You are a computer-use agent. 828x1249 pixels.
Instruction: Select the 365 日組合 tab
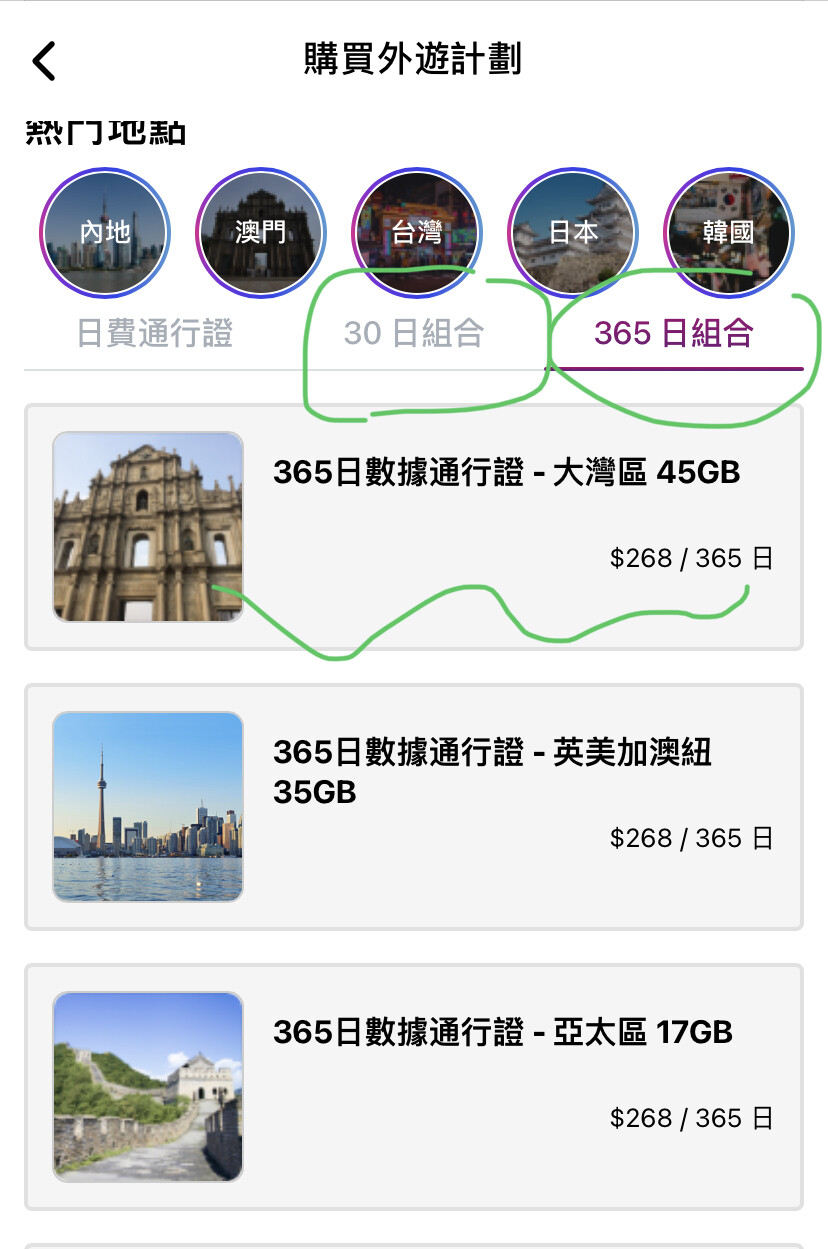[673, 333]
